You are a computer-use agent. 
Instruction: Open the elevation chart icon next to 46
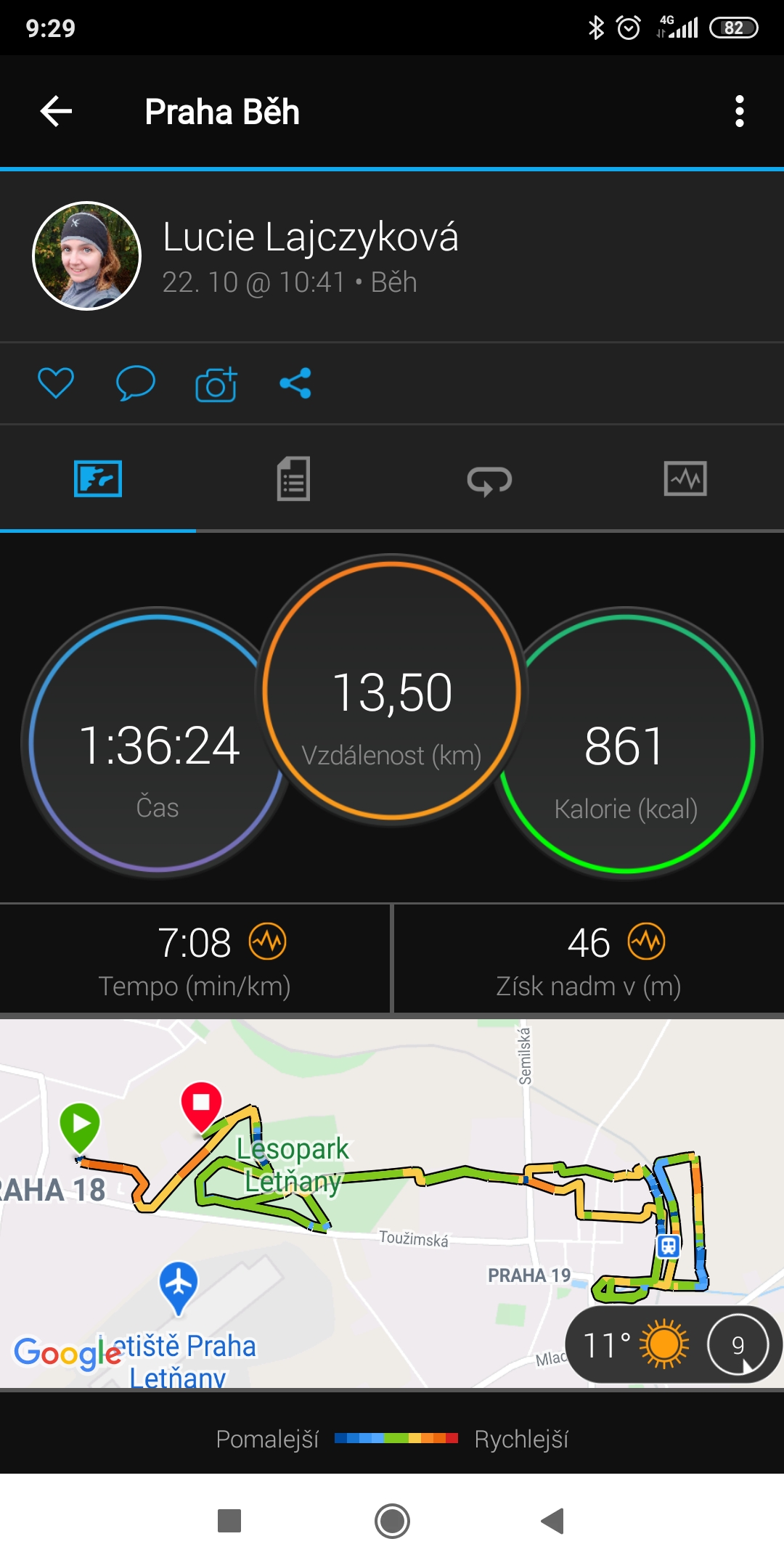click(x=647, y=942)
